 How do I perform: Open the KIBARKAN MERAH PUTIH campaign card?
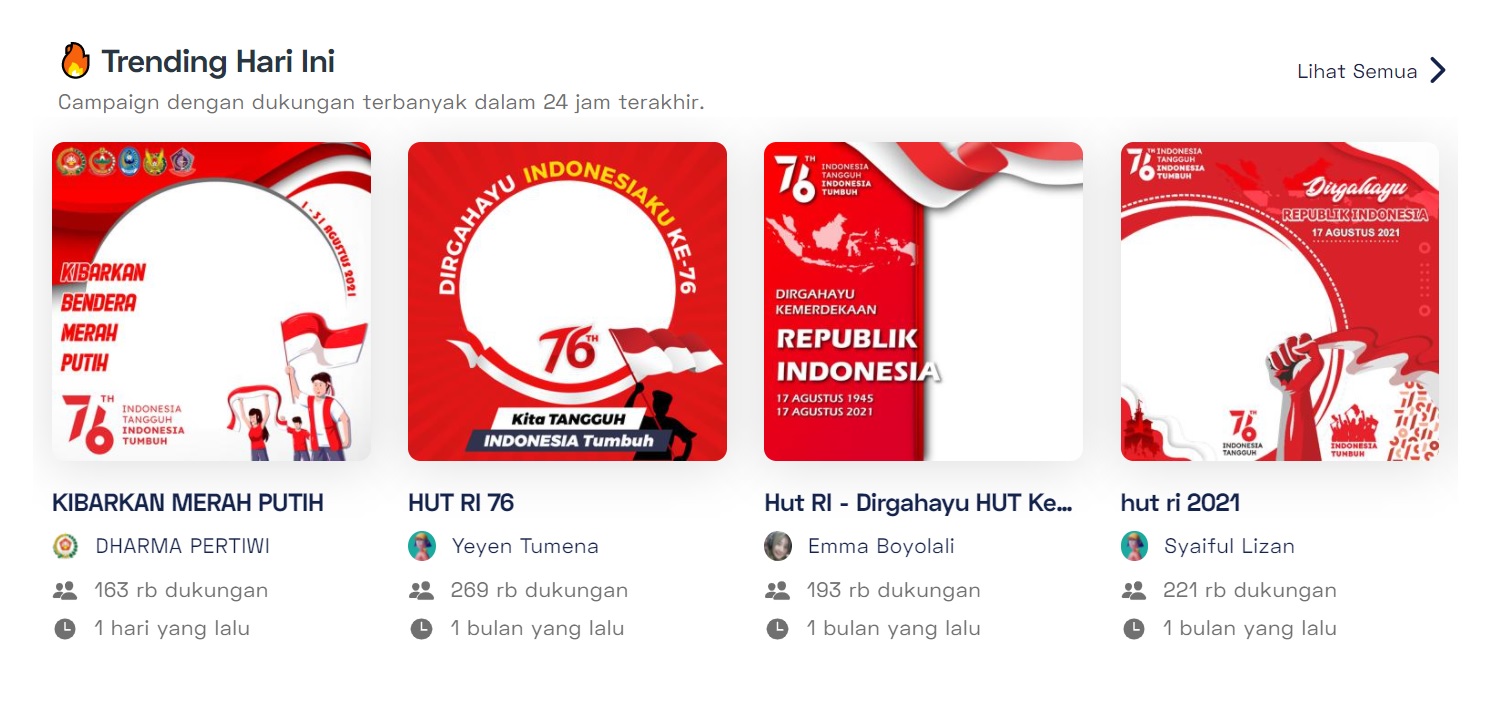[211, 301]
